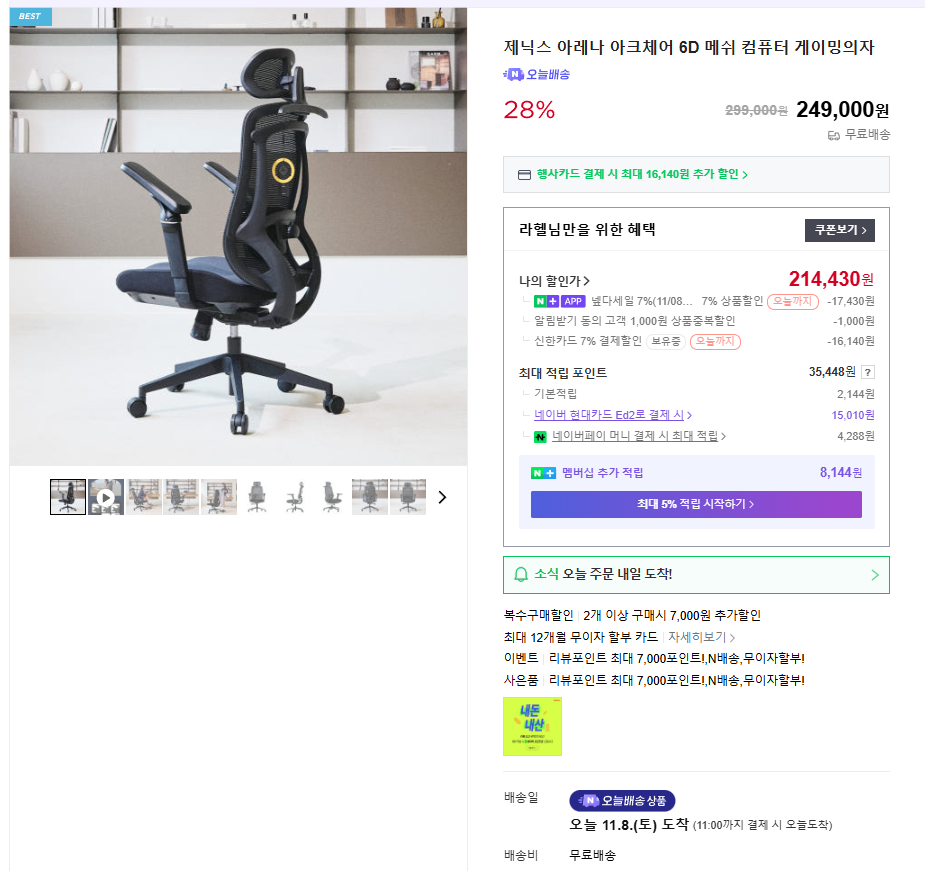925x871 pixels.
Task: Open the 최대 적립 포인트 help icon
Action: pyautogui.click(x=867, y=373)
